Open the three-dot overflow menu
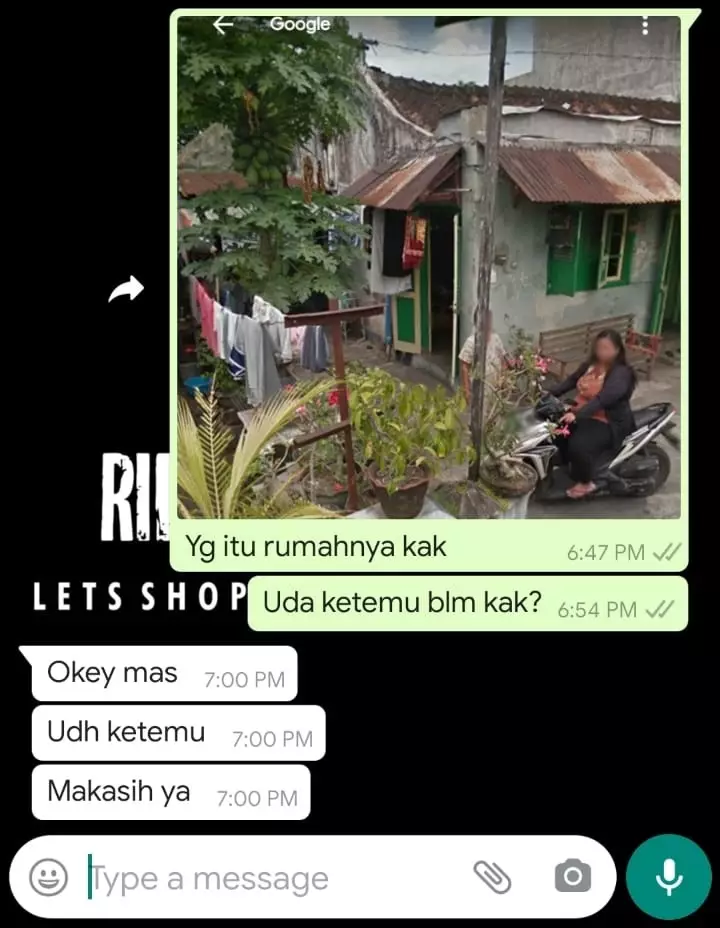720x928 pixels. point(645,23)
